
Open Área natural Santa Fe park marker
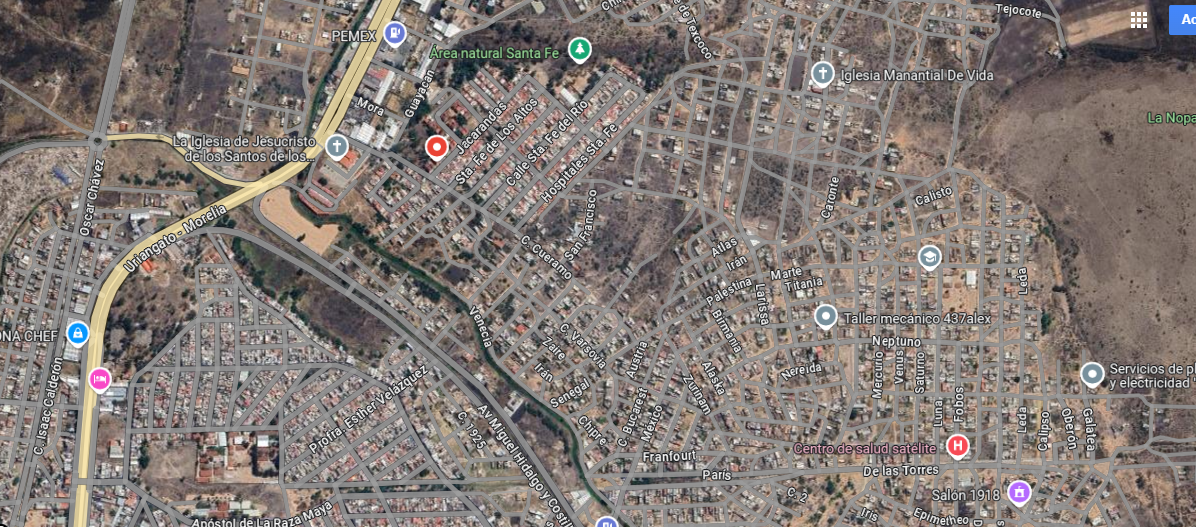click(580, 50)
